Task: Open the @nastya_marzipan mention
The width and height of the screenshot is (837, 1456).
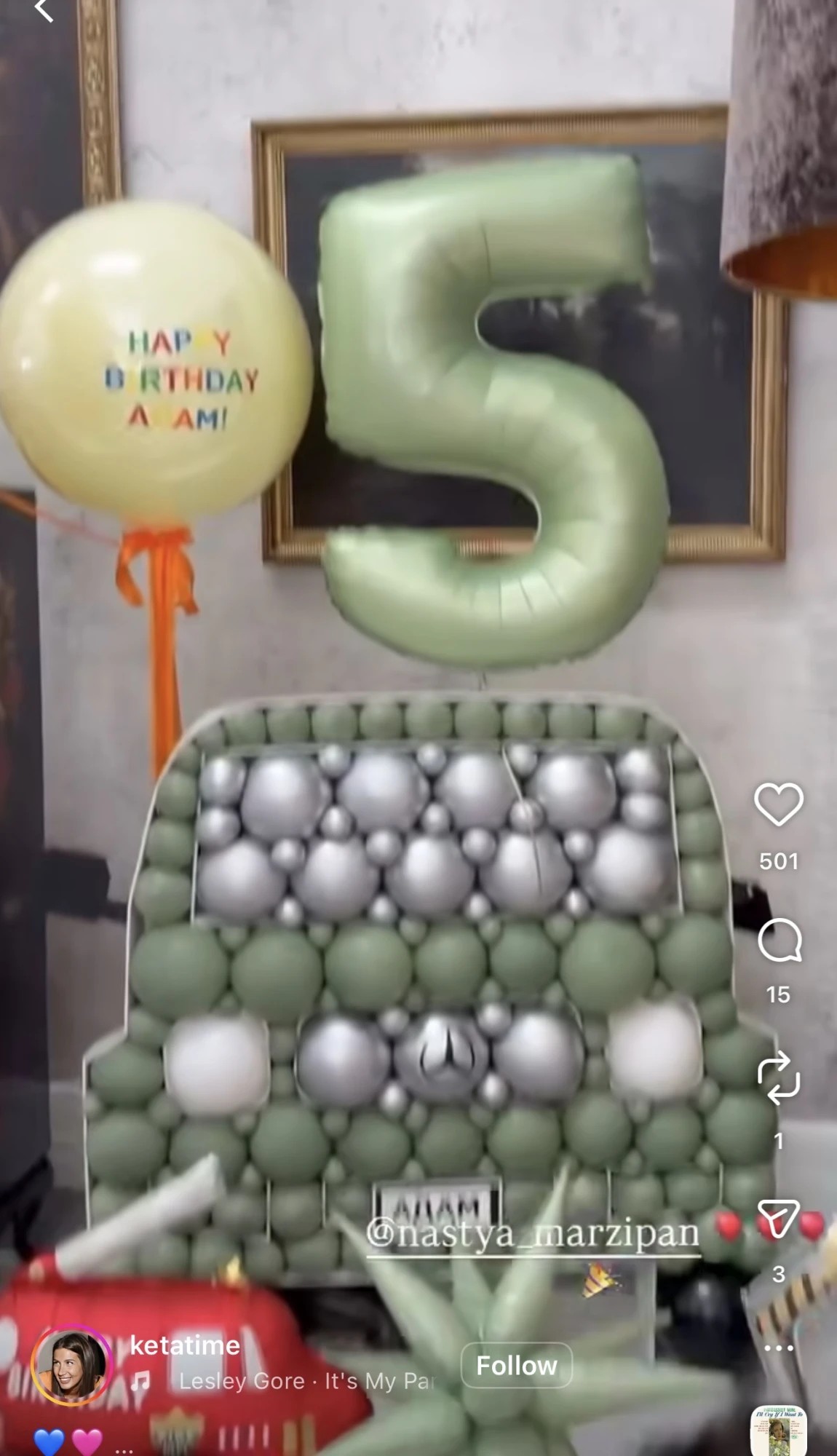Action: [x=532, y=1234]
